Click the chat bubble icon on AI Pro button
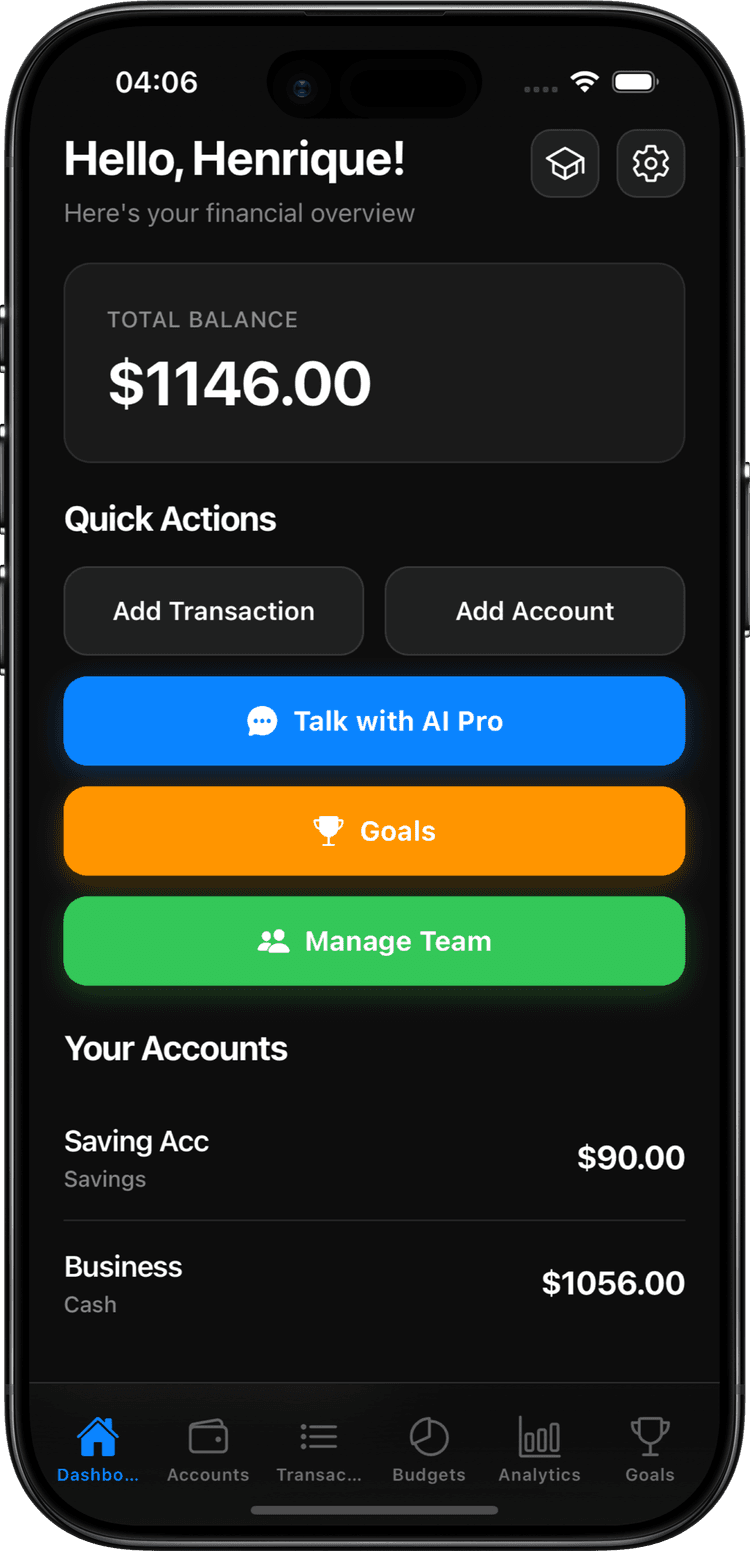The height and width of the screenshot is (1551, 750). point(262,720)
